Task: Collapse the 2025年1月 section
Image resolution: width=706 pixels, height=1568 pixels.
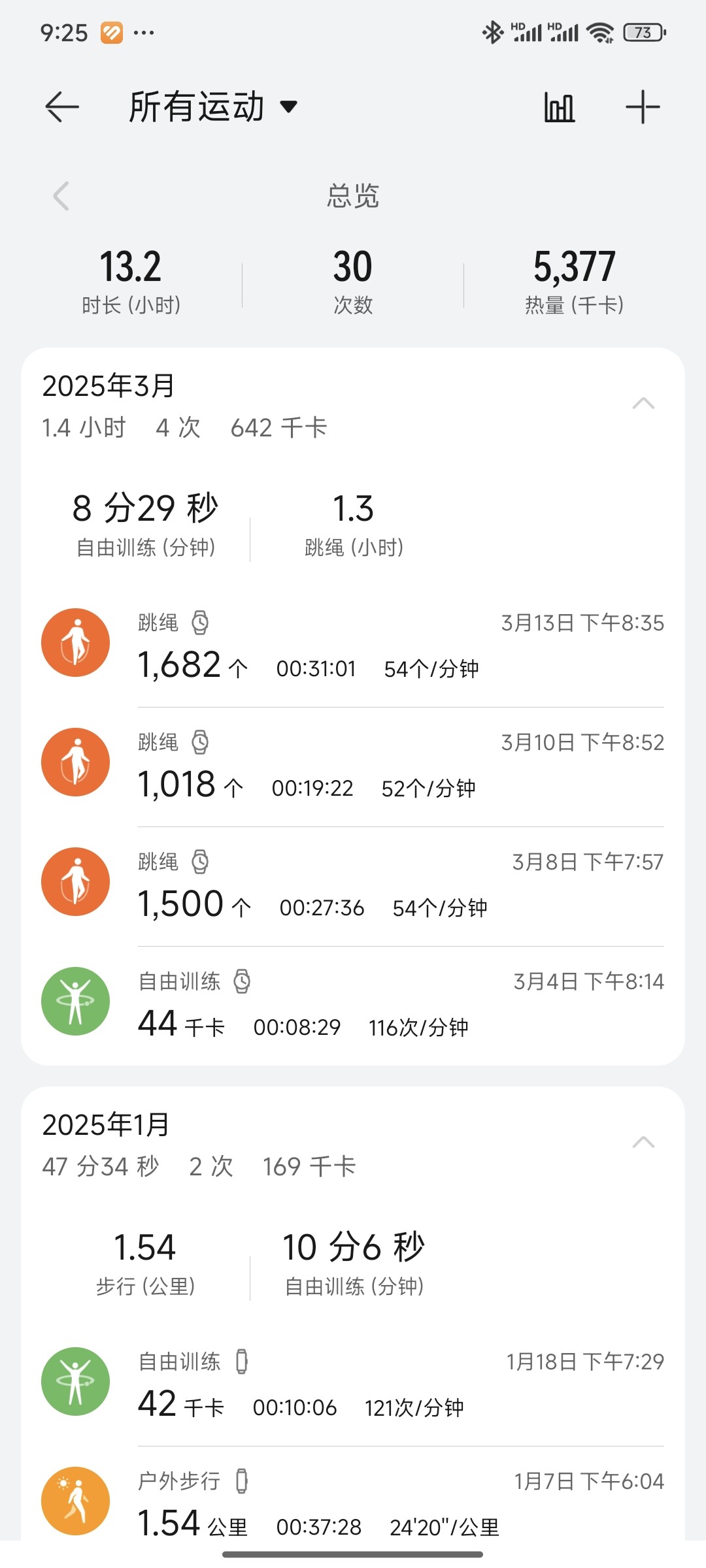Action: (x=643, y=1143)
